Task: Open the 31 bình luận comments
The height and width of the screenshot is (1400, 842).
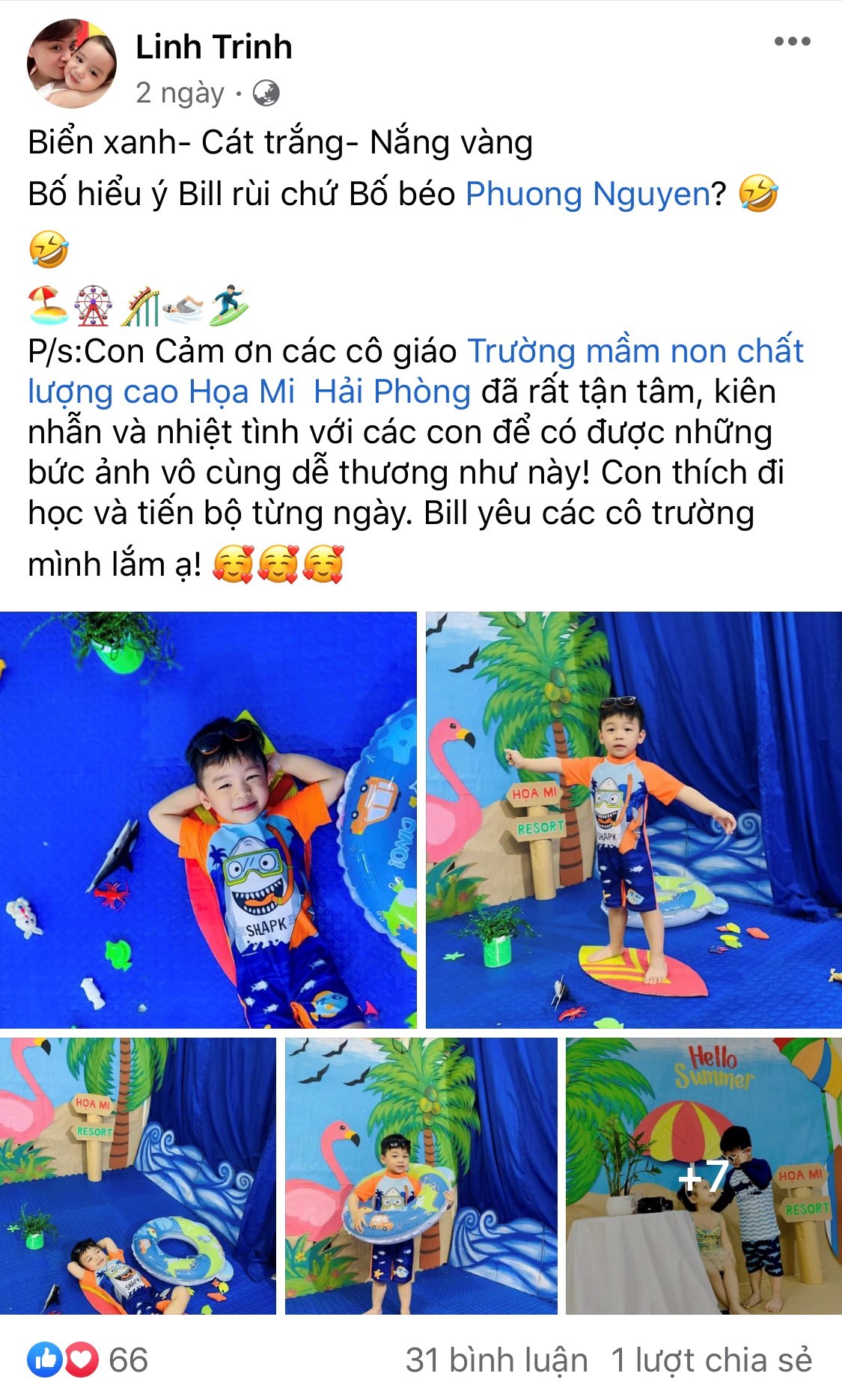Action: click(x=496, y=1360)
